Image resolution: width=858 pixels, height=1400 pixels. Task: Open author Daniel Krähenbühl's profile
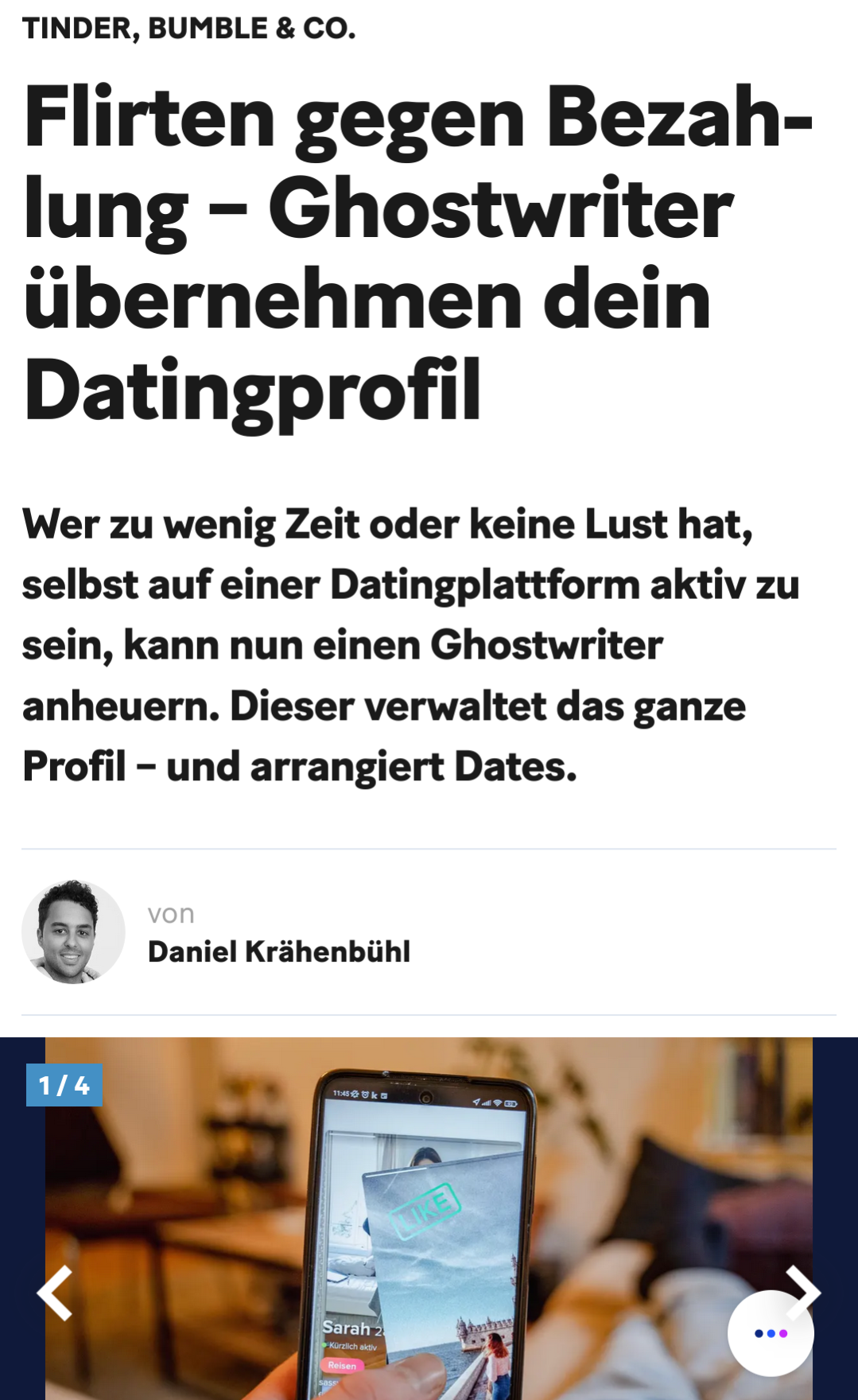point(278,951)
